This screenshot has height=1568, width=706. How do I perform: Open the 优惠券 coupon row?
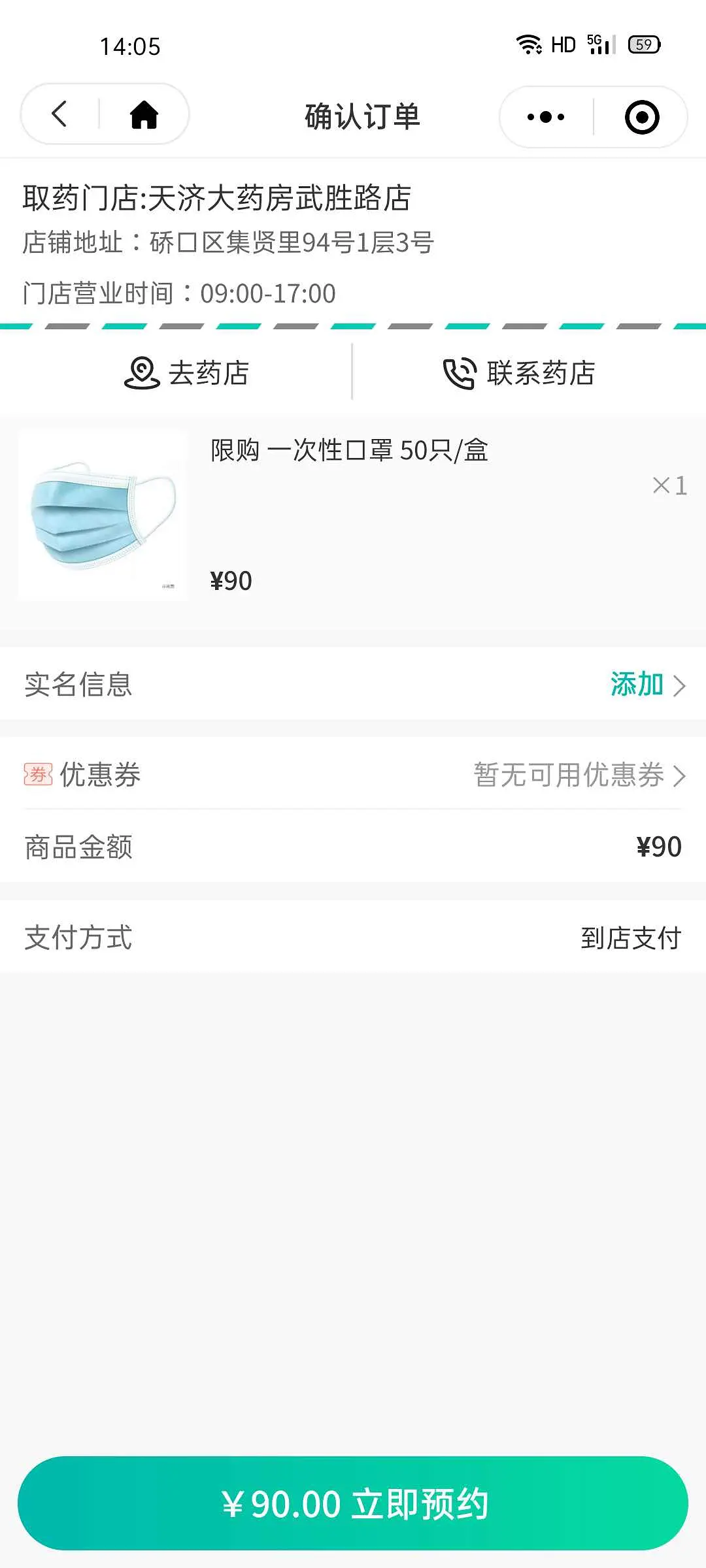353,775
